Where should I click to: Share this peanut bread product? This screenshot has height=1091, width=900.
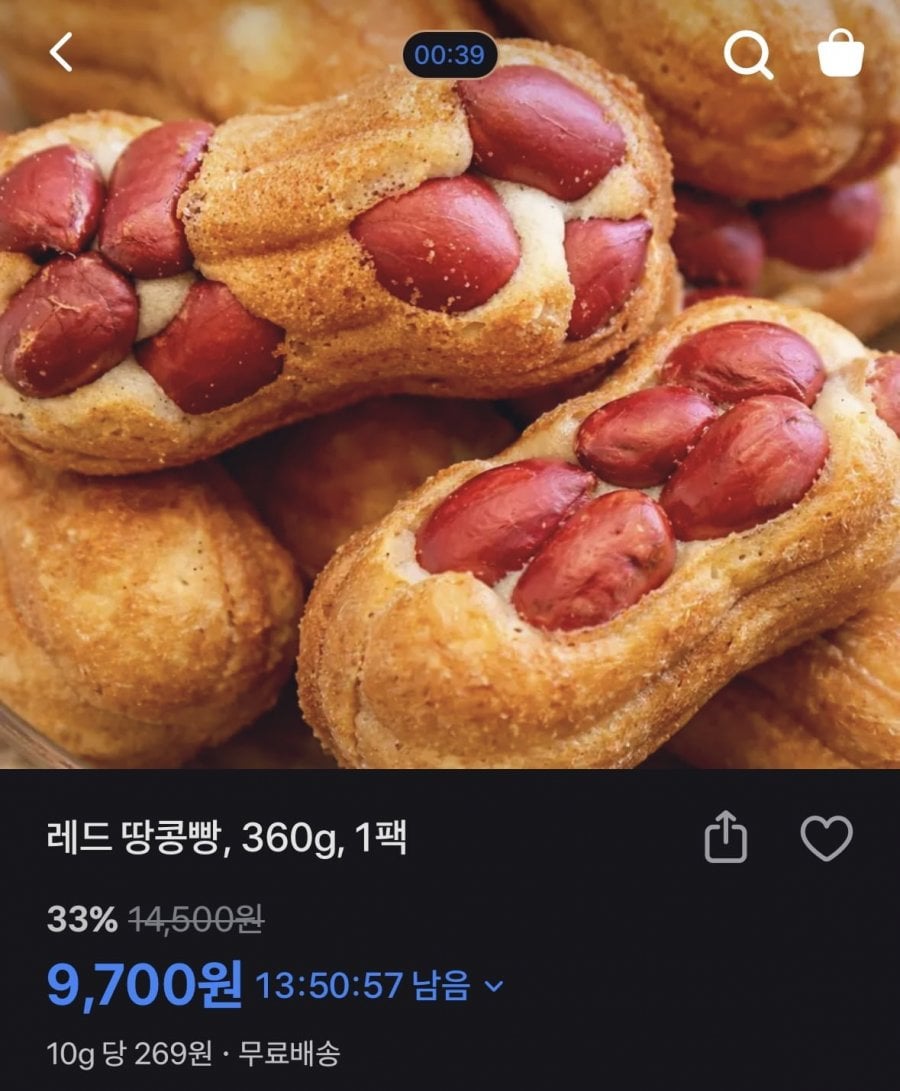coord(726,837)
